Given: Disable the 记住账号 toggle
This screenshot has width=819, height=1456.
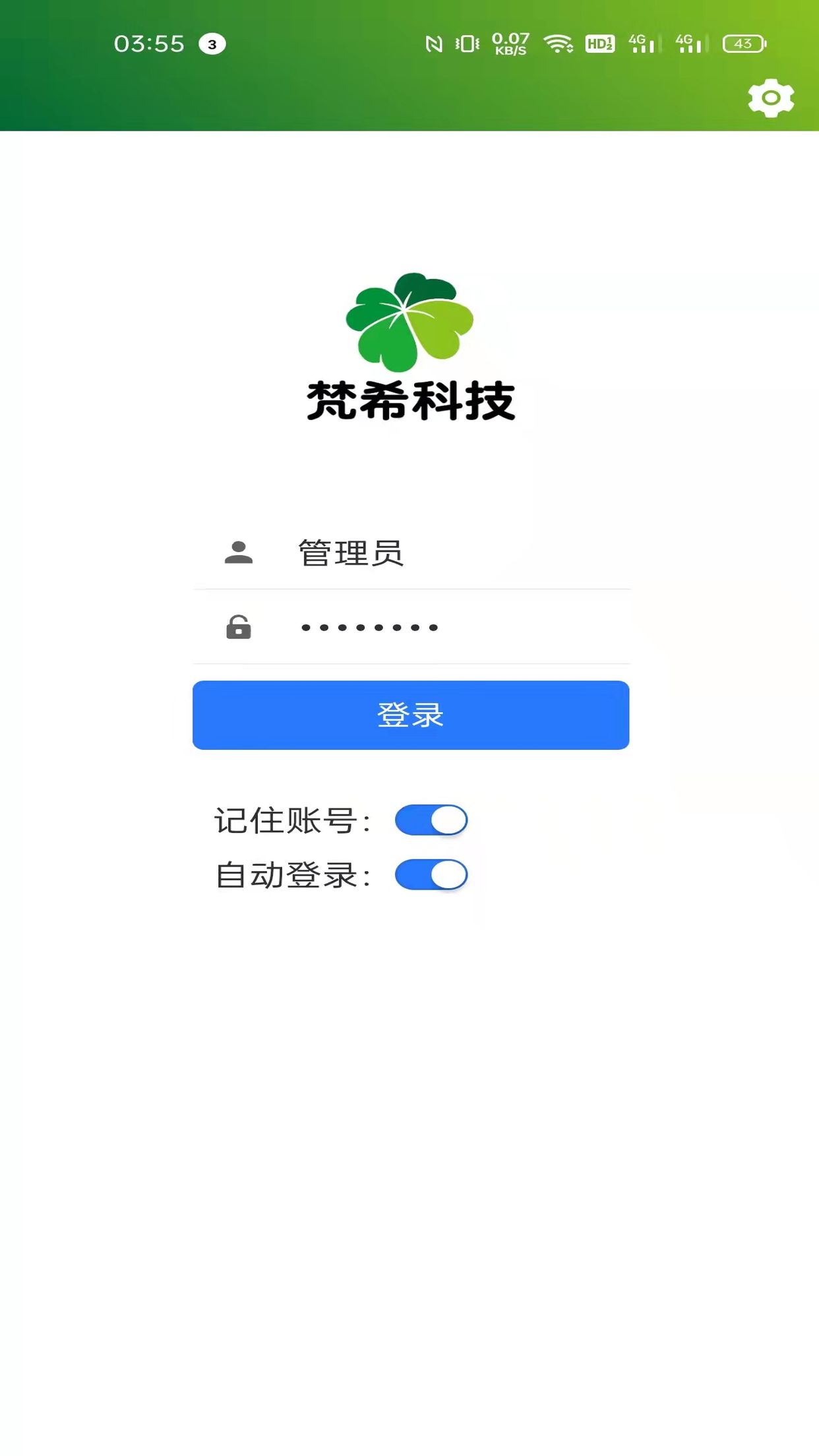Looking at the screenshot, I should 431,820.
